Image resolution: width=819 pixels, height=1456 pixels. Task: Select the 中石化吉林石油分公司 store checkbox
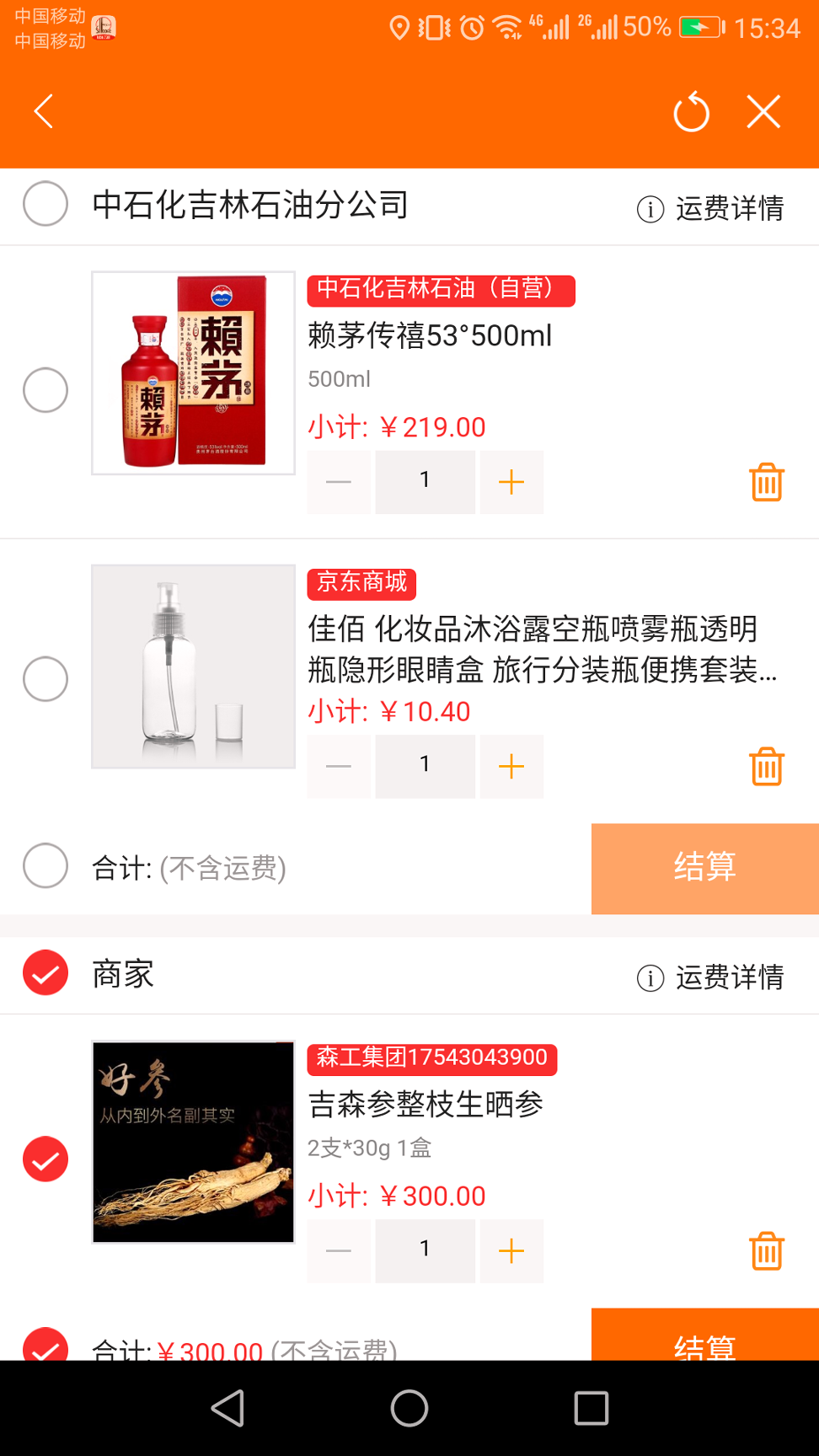(x=45, y=203)
